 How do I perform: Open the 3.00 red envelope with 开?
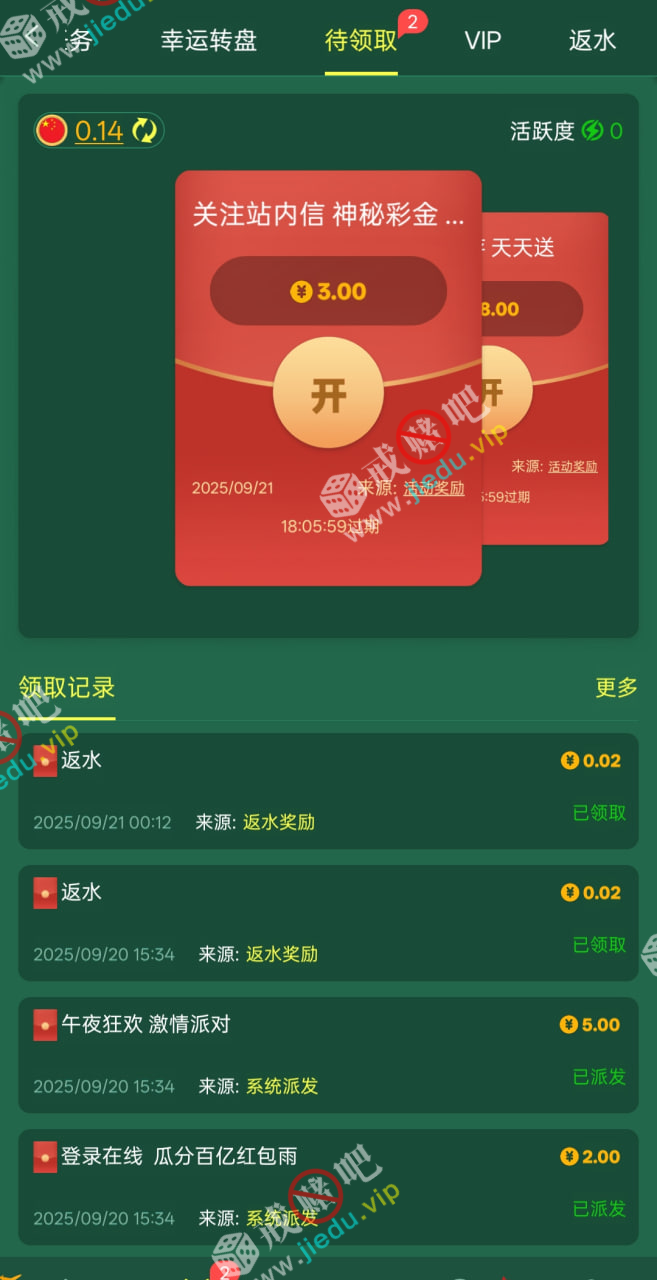(x=328, y=396)
